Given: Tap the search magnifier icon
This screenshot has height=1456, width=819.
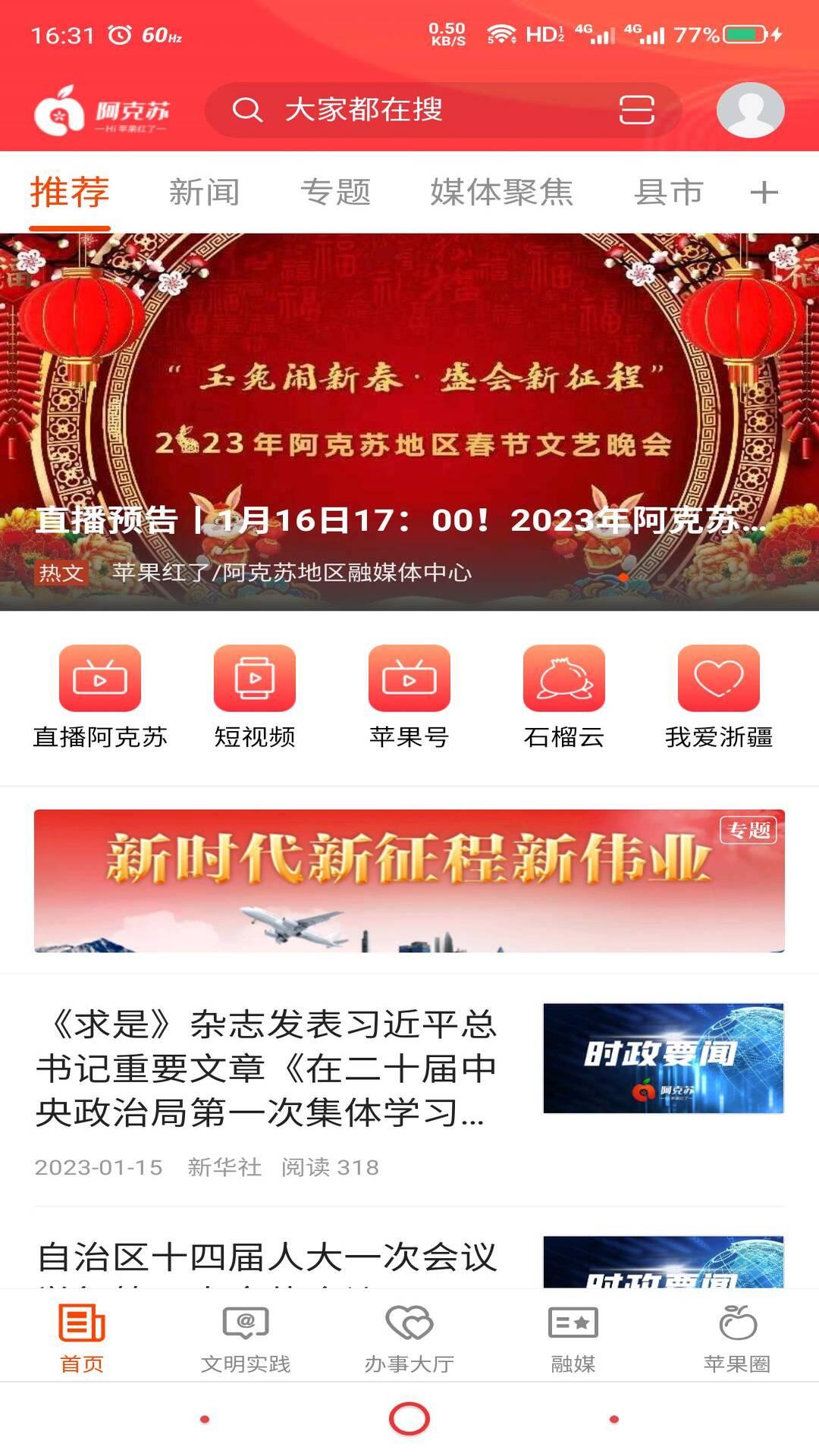Looking at the screenshot, I should [246, 110].
